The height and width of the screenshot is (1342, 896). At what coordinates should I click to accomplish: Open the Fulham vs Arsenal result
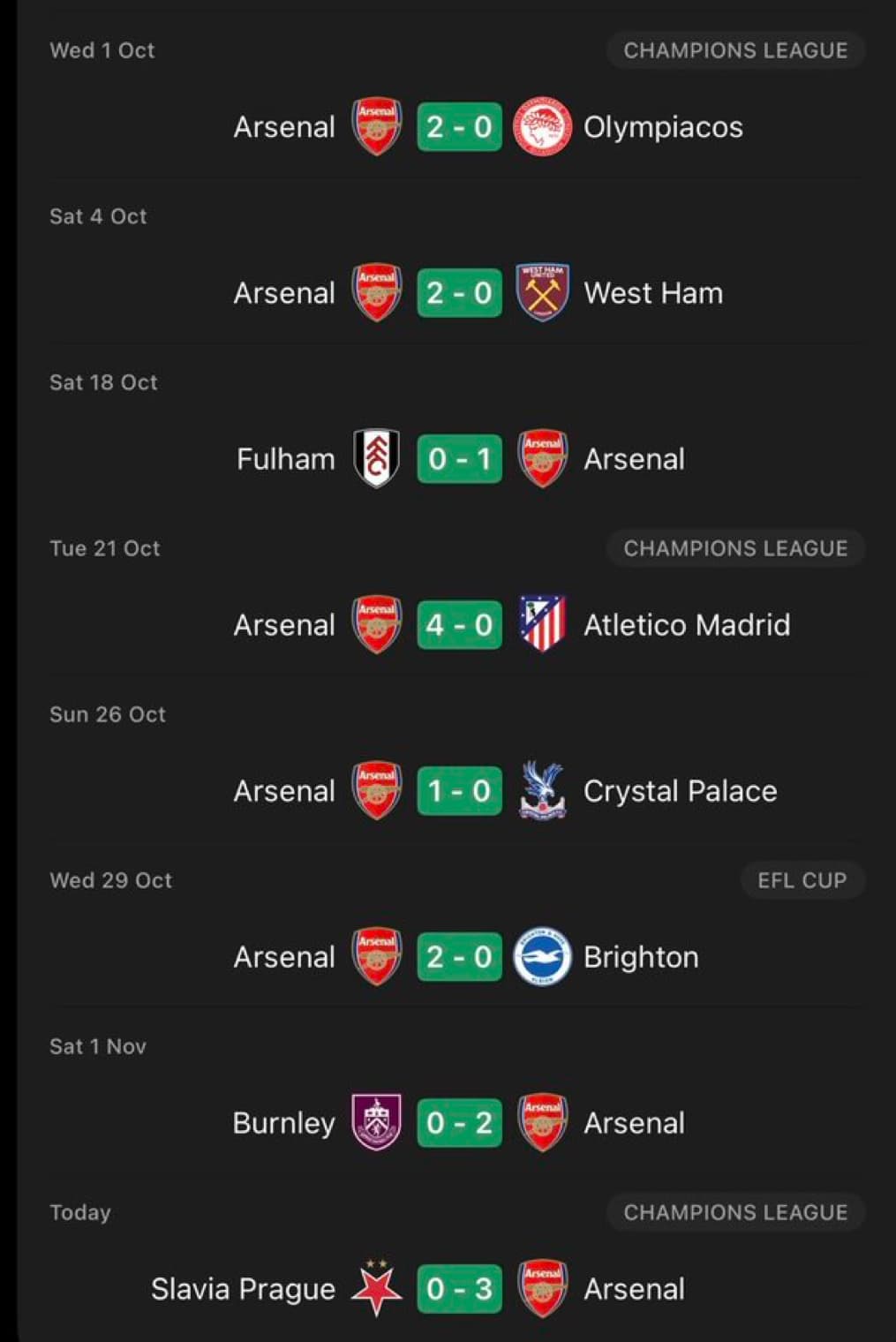coord(459,459)
